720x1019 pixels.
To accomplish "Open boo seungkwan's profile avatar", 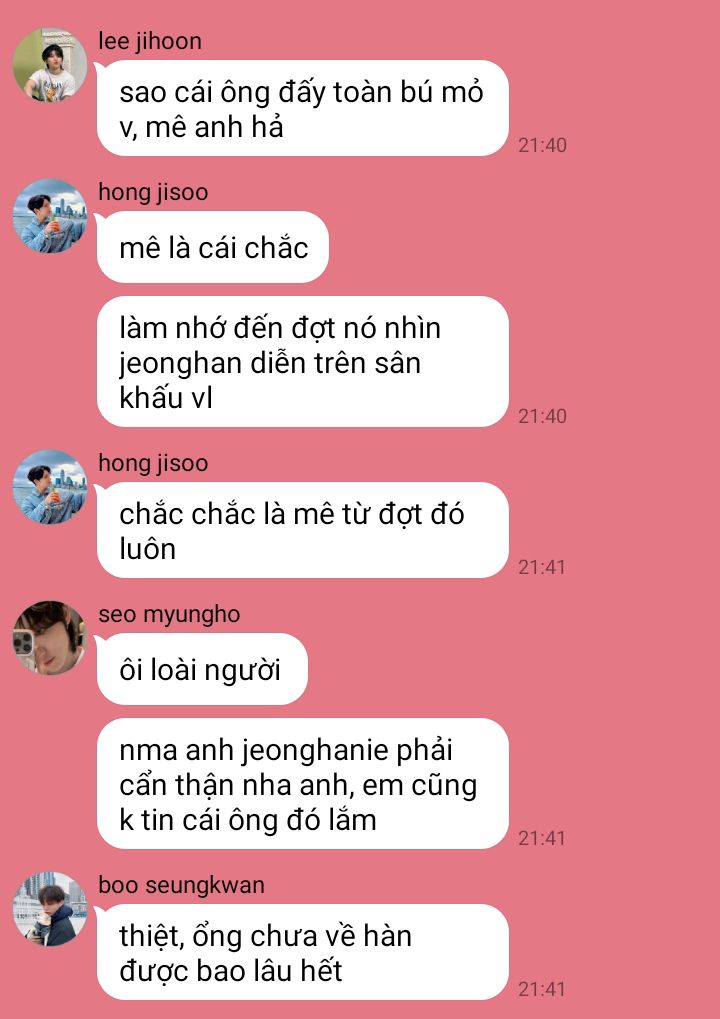I will click(x=50, y=909).
